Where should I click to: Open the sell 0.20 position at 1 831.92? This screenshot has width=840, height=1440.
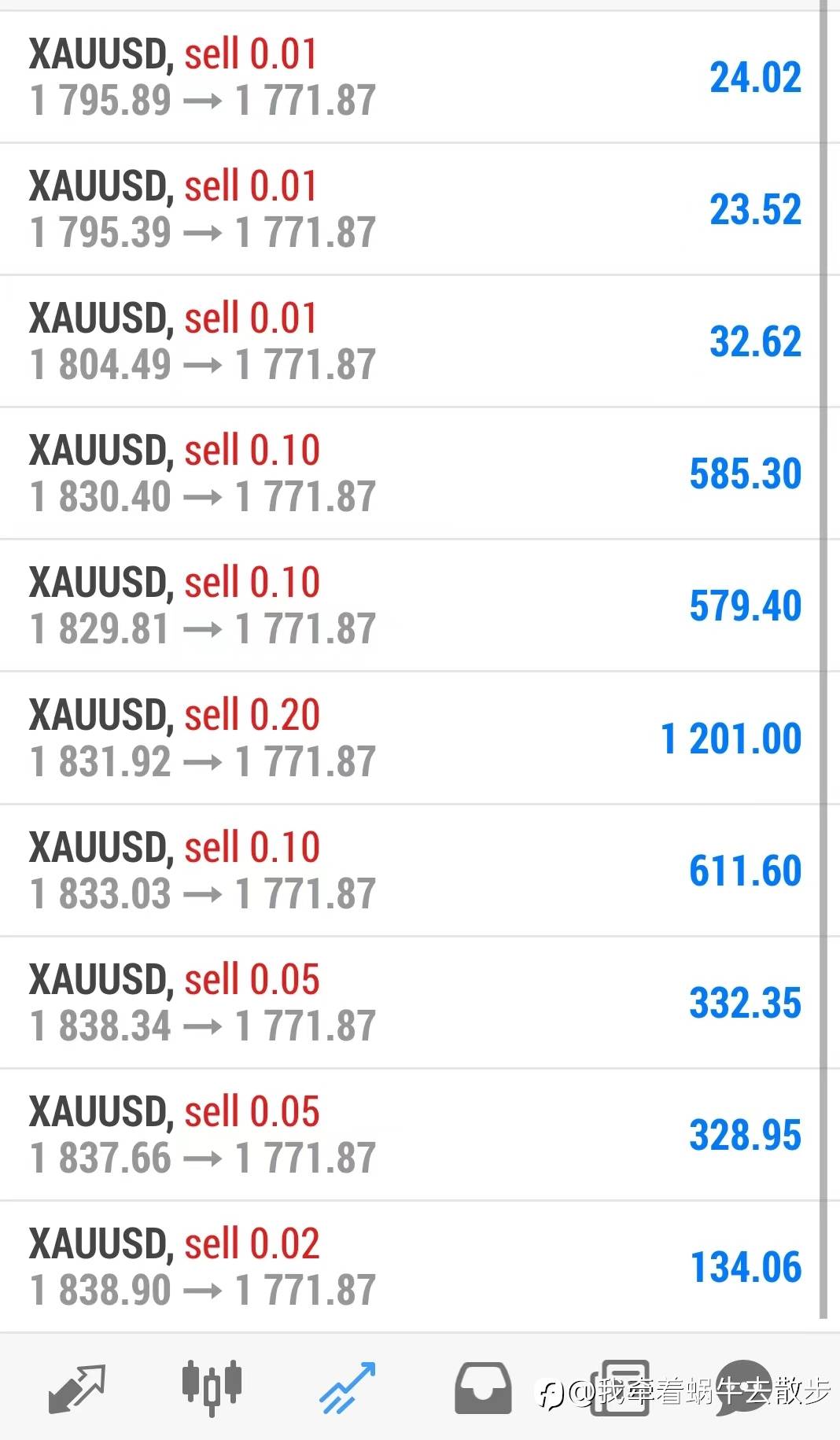click(x=409, y=738)
